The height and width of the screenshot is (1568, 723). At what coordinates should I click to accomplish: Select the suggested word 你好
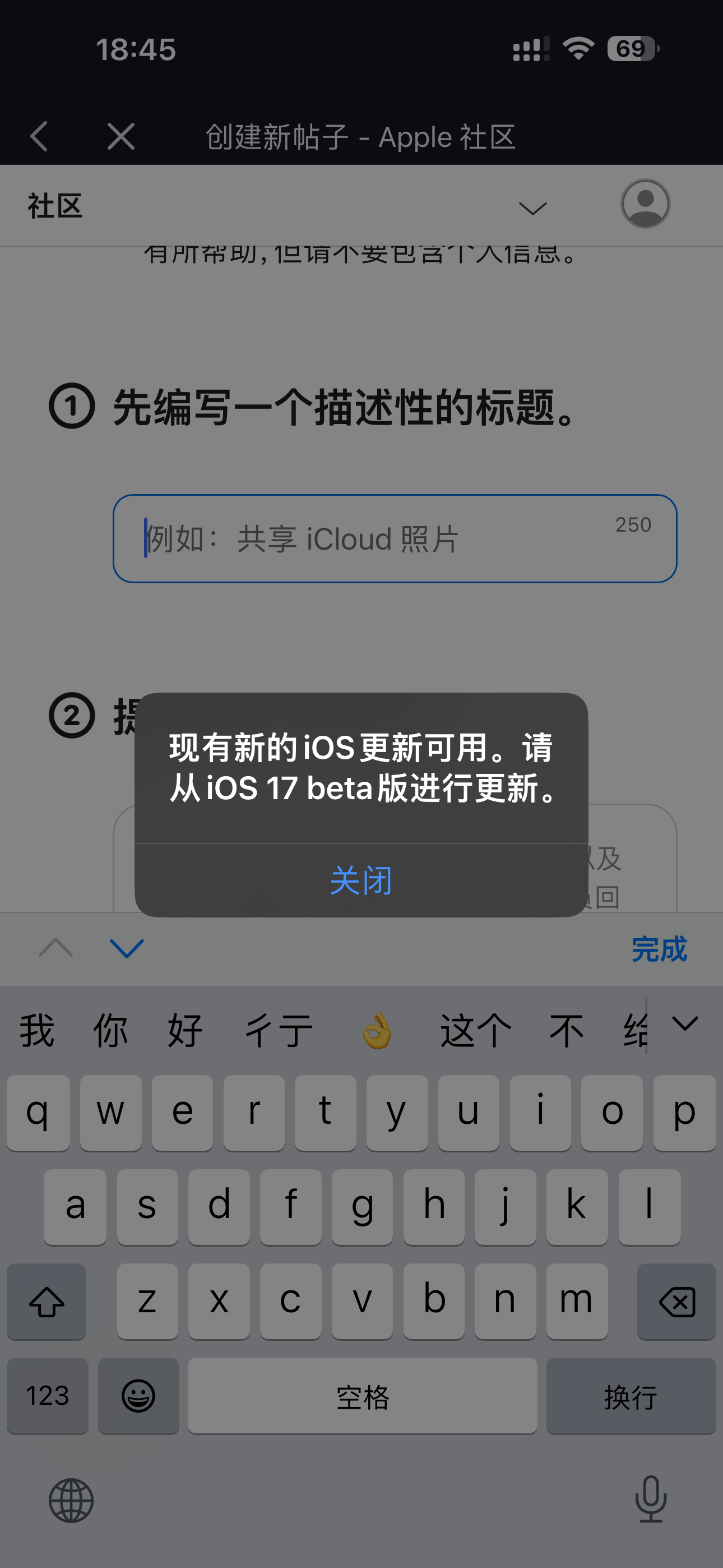point(111,1031)
